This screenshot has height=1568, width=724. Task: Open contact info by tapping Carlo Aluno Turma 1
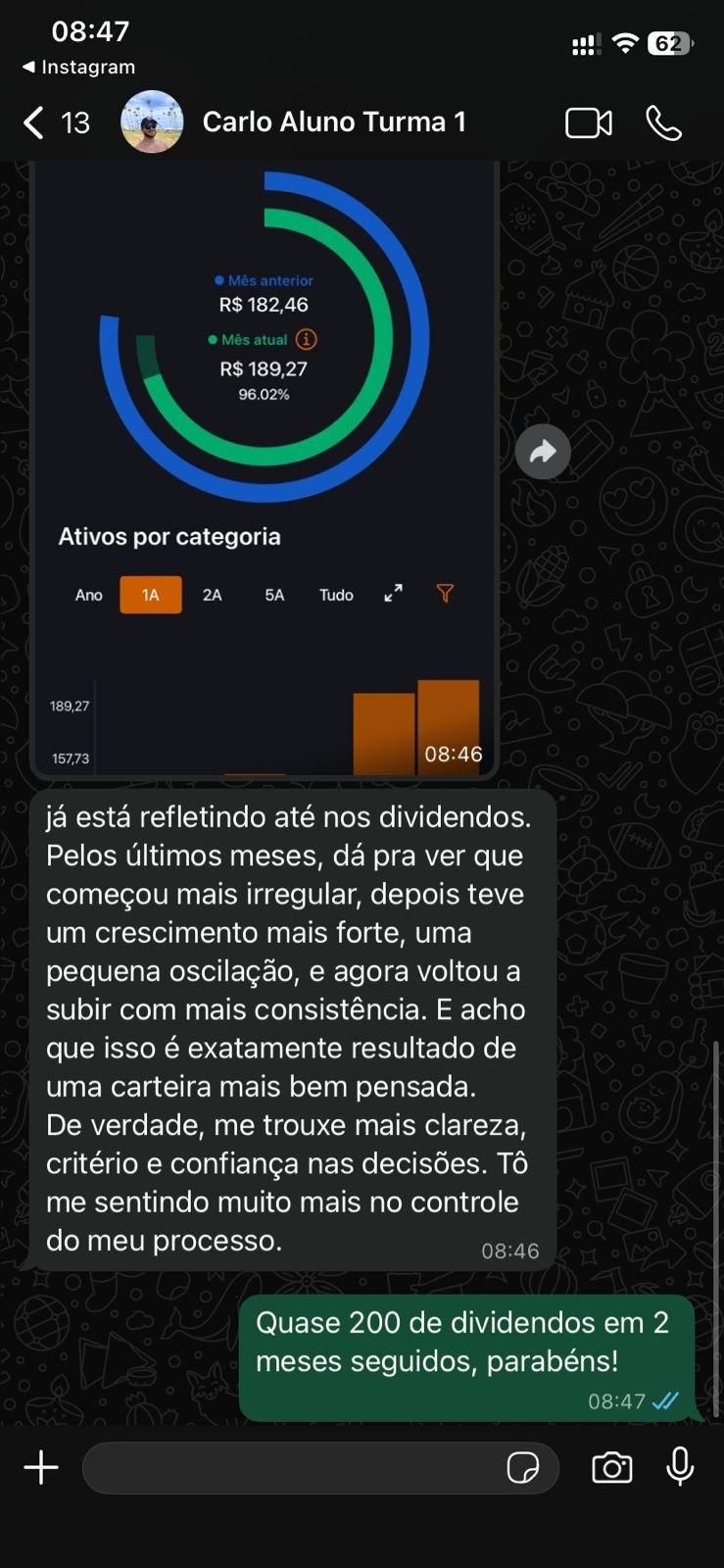(334, 121)
